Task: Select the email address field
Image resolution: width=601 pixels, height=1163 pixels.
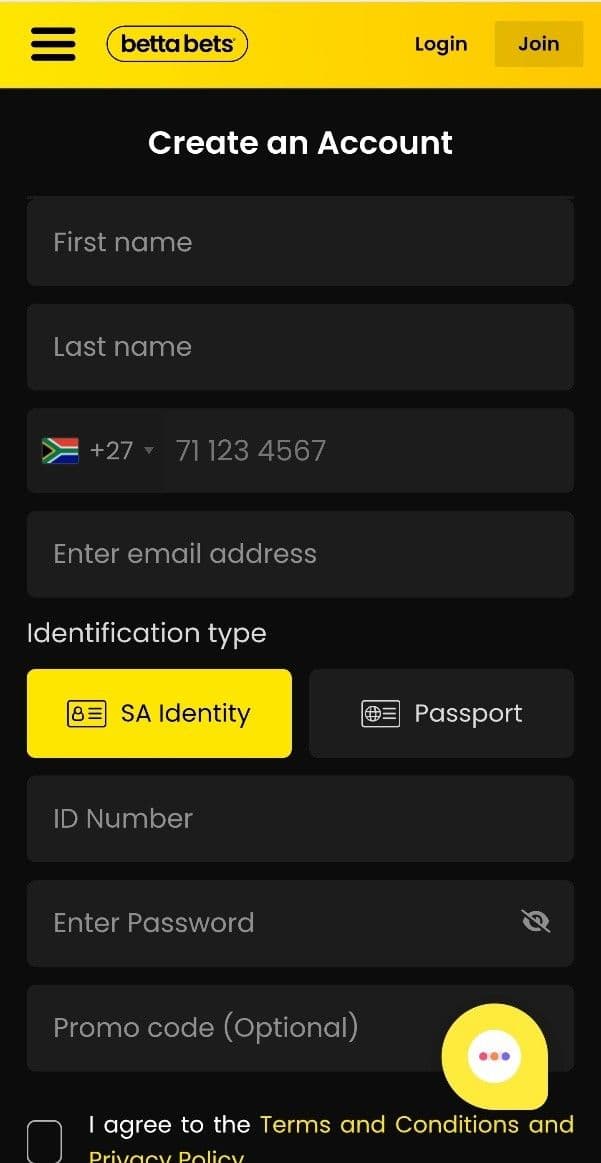Action: [300, 554]
